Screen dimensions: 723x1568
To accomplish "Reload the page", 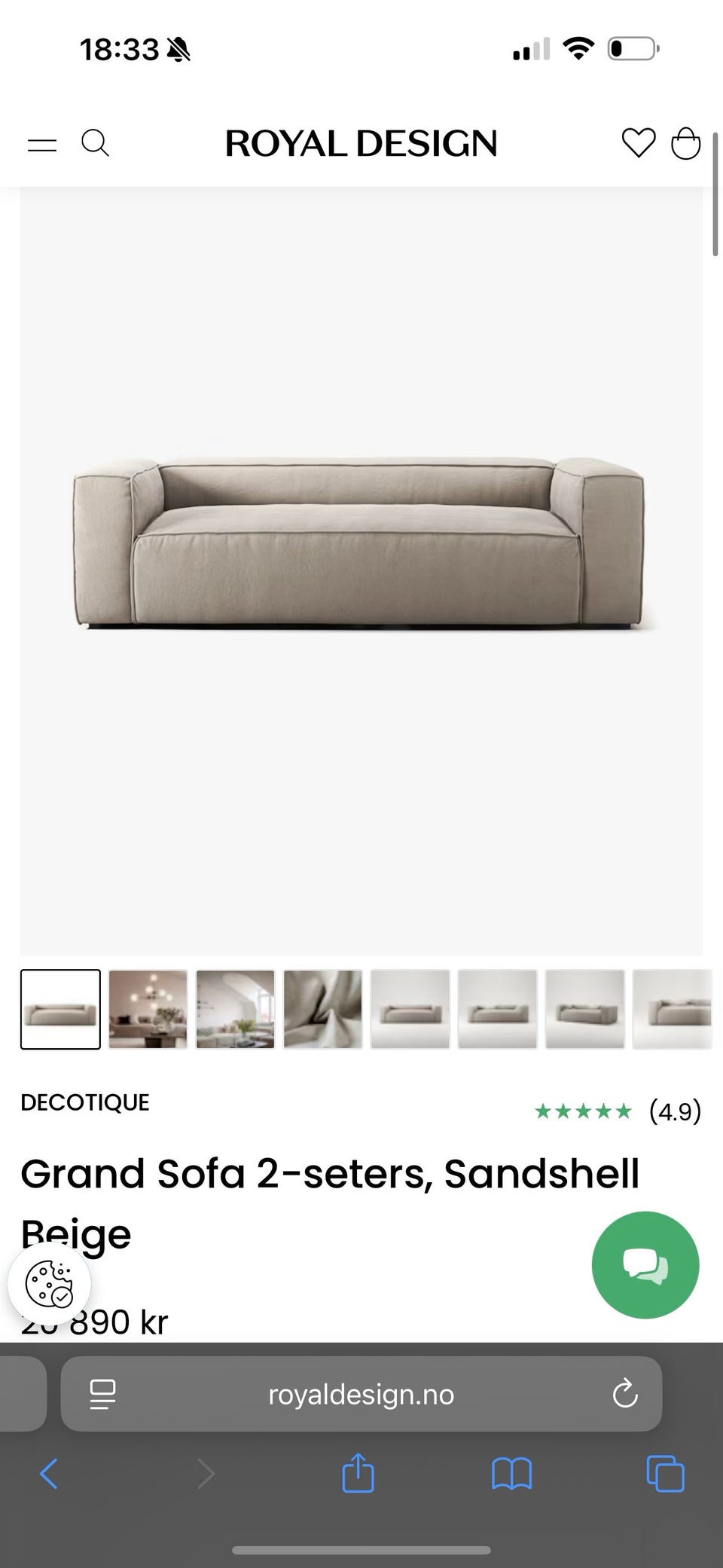I will [x=625, y=1395].
